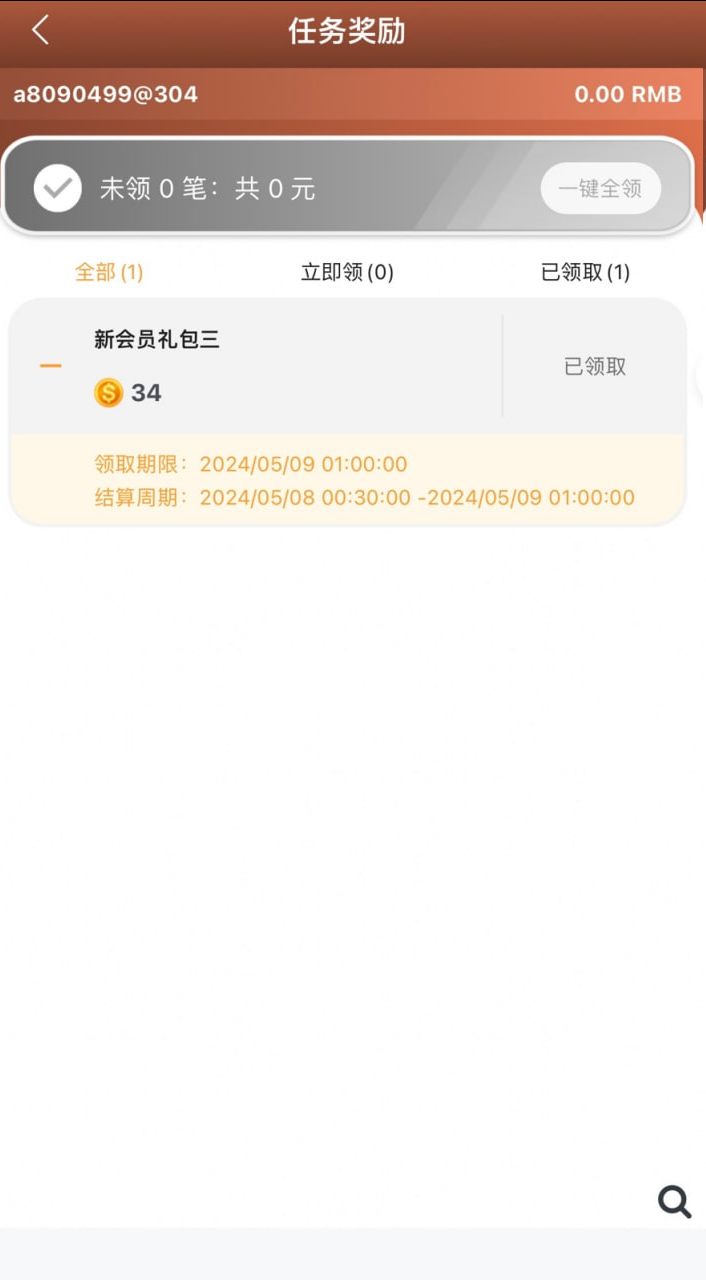Open the magnifier search icon

click(674, 1201)
